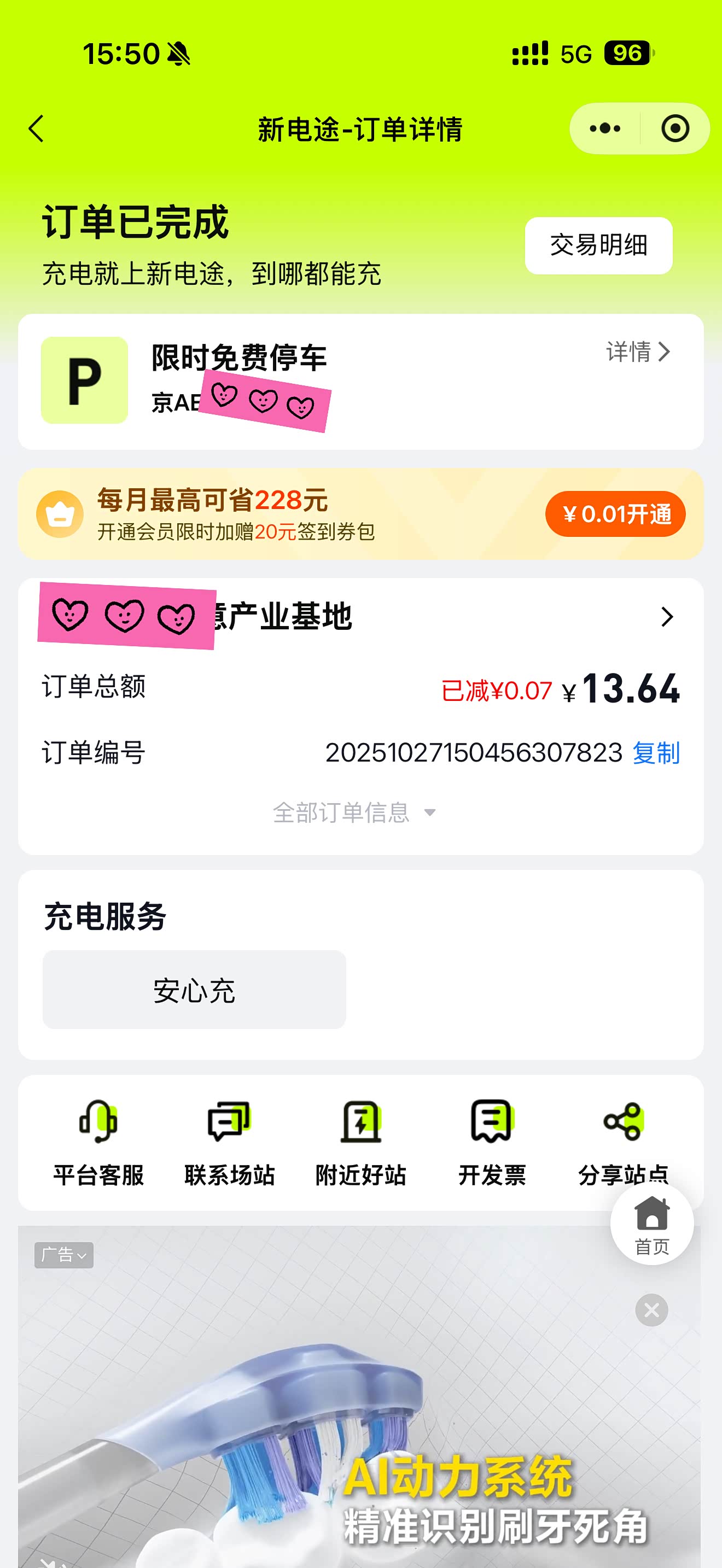Viewport: 722px width, 1568px height.
Task: Go back from order details
Action: pos(37,129)
